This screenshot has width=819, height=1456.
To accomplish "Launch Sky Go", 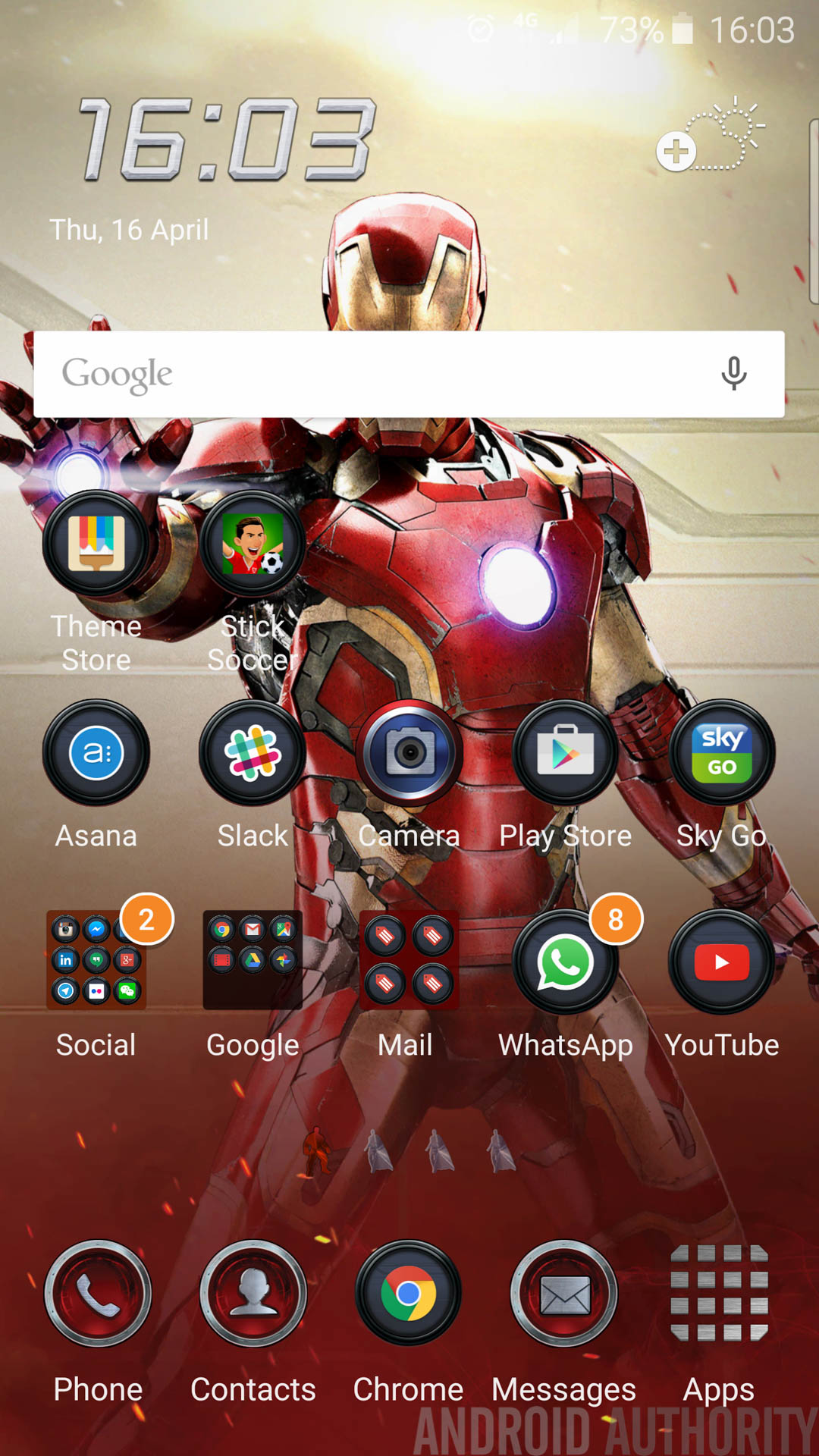I will pos(722,752).
